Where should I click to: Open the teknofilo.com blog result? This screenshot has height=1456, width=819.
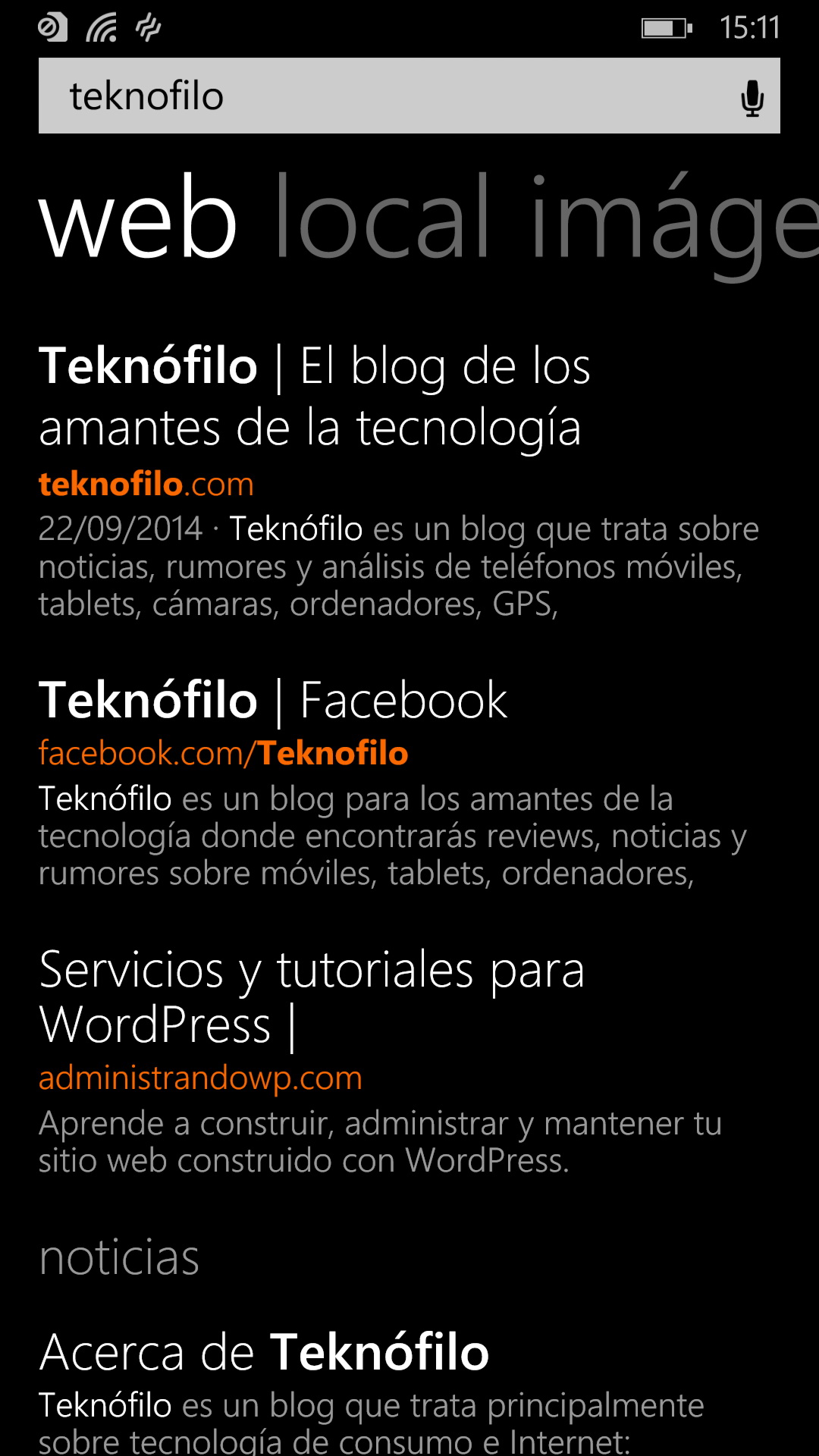[314, 396]
